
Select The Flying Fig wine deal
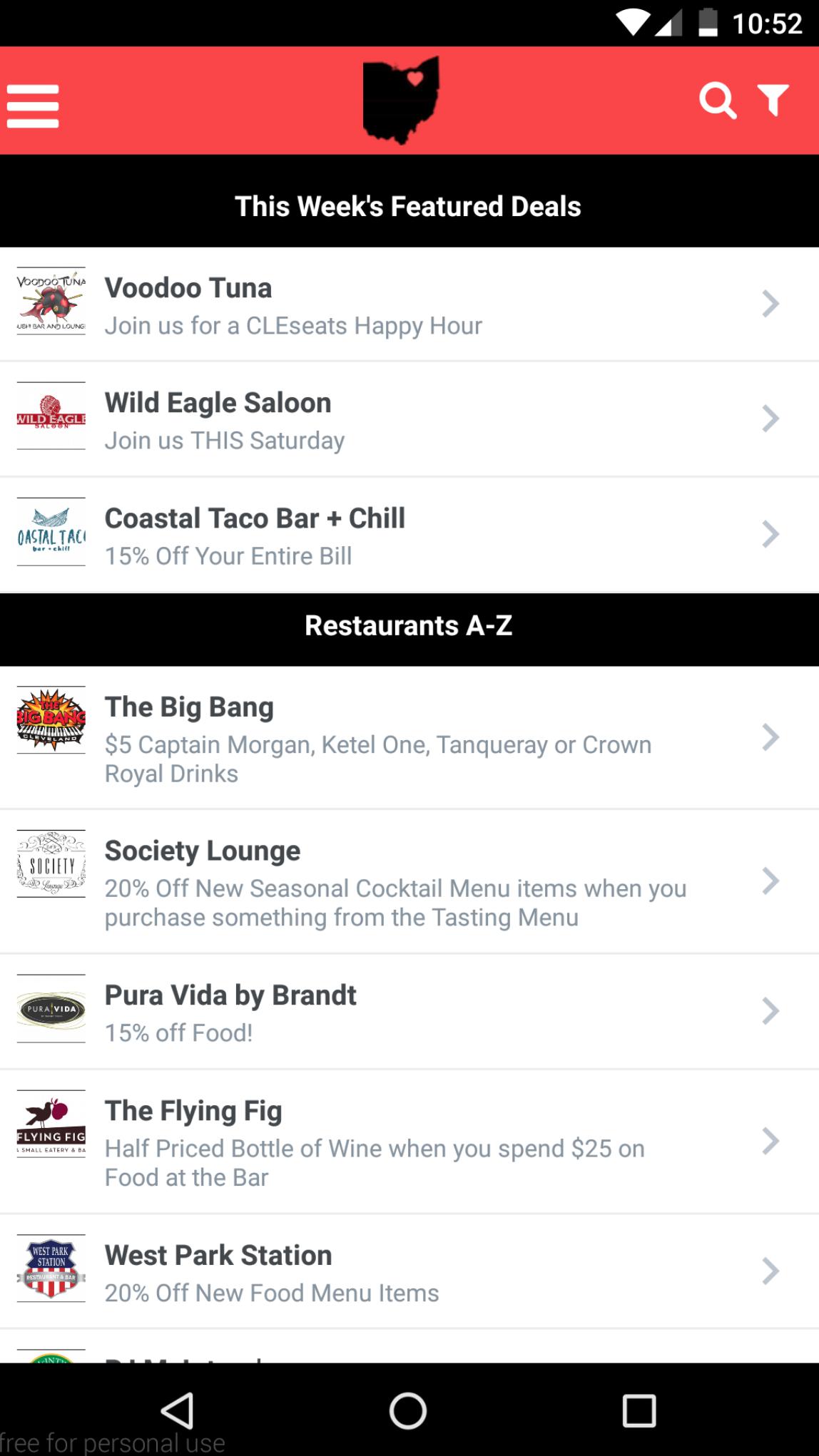(409, 1142)
